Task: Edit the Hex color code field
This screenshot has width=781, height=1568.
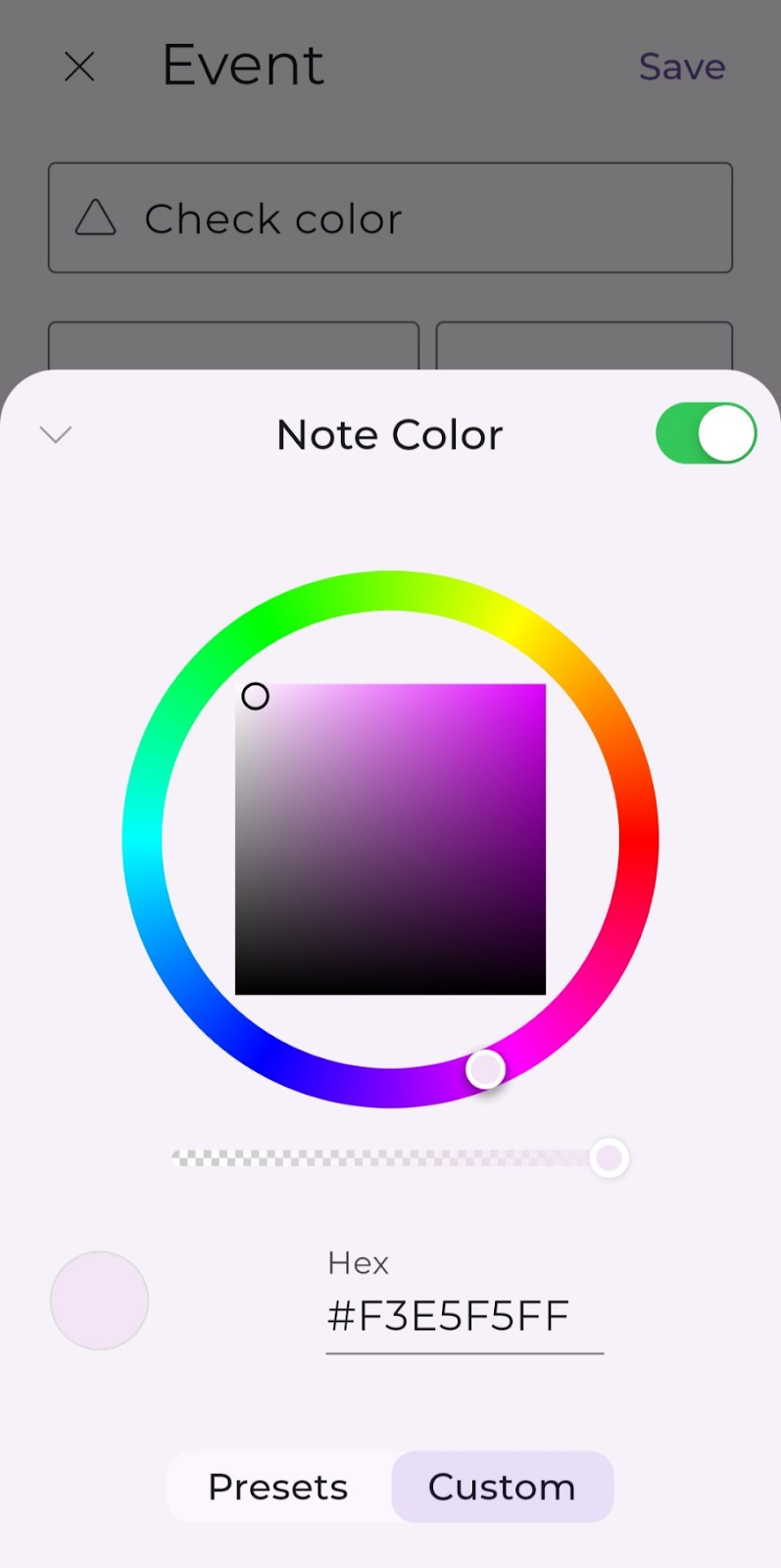Action: (x=463, y=1317)
